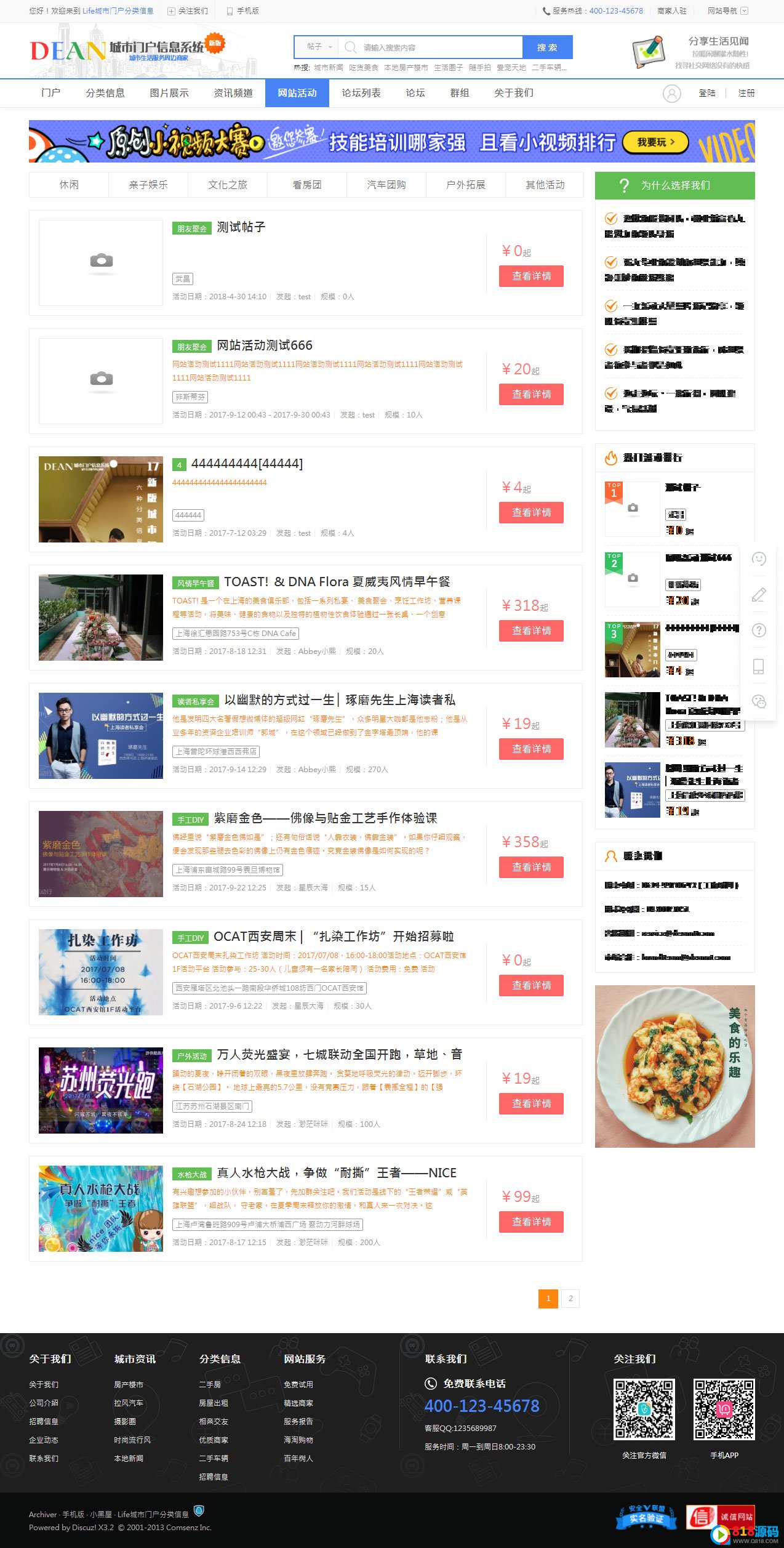The height and width of the screenshot is (1548, 784).
Task: Open 招聘信息 under 关于我们 in the footer
Action: [44, 1421]
